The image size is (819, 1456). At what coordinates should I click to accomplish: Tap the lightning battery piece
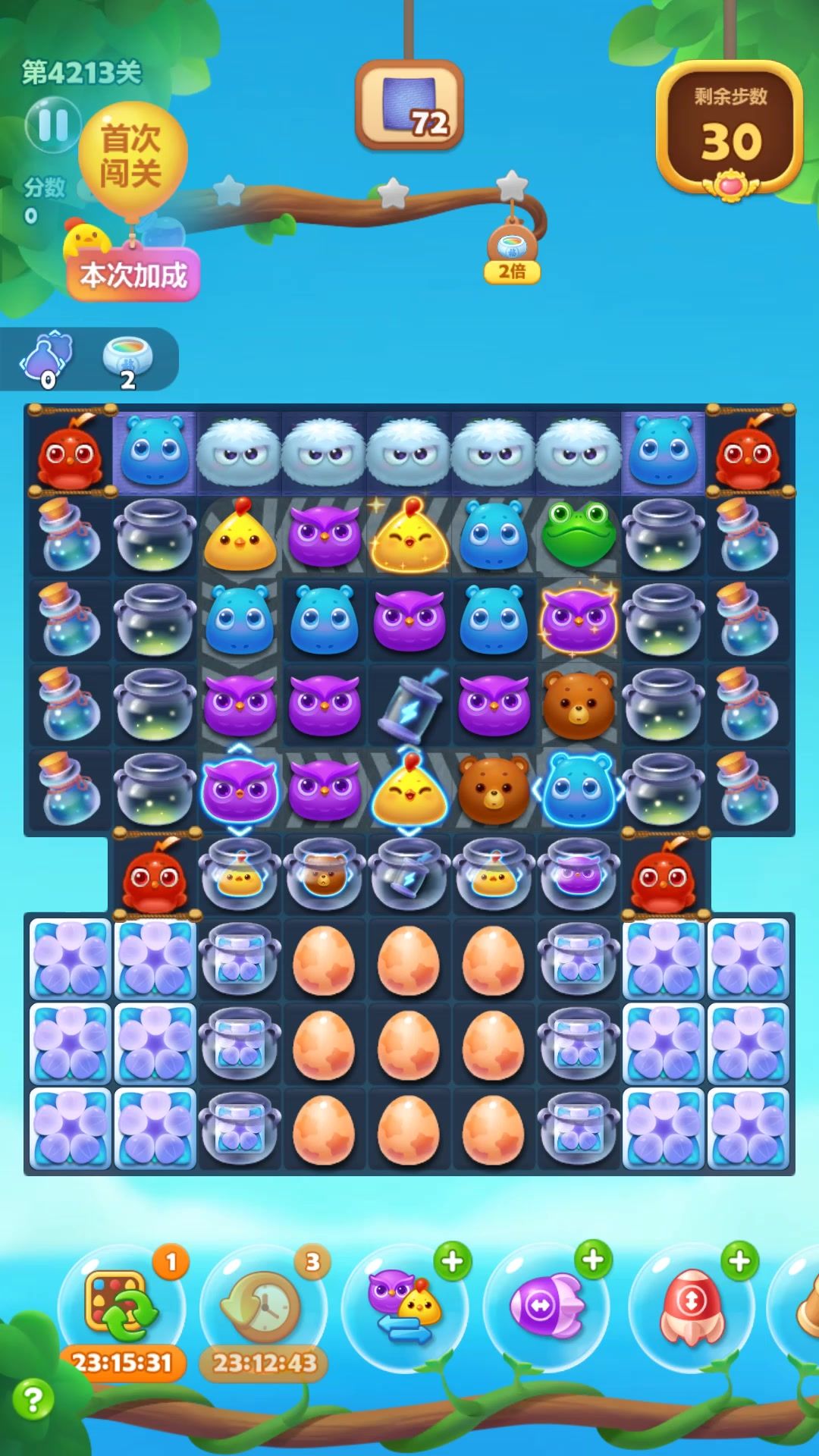tap(409, 705)
